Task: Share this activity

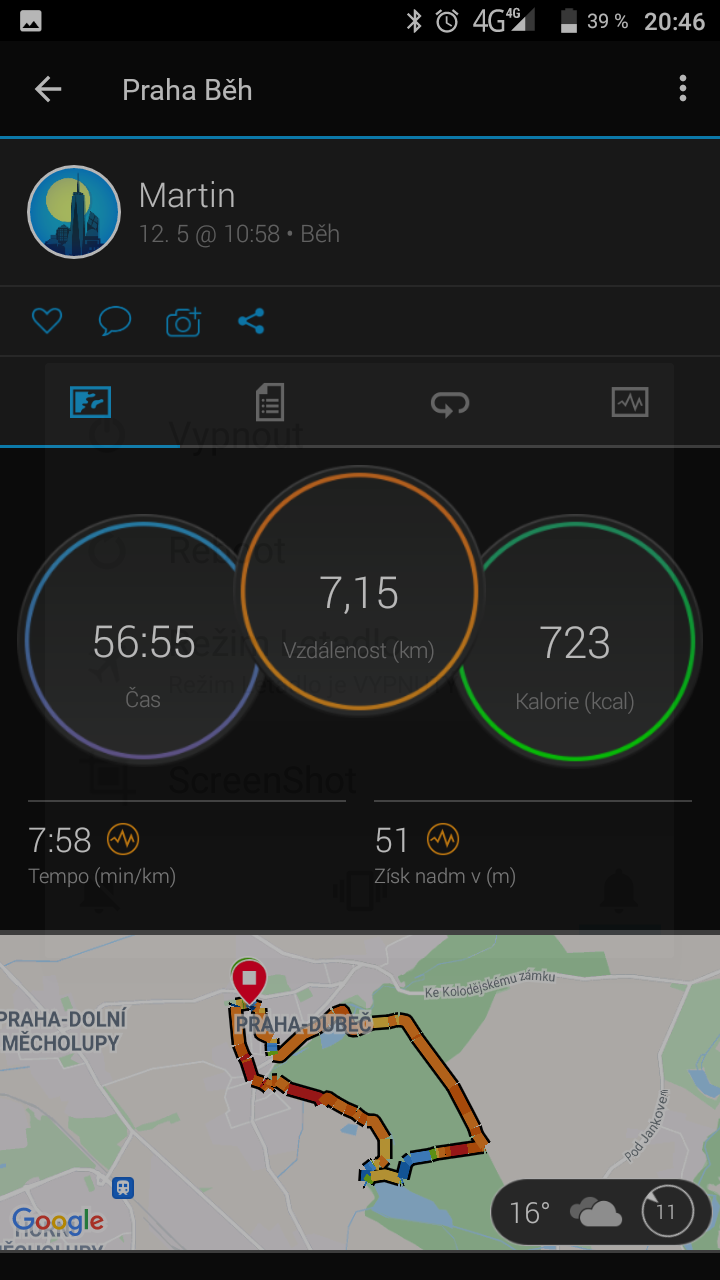Action: coord(251,321)
